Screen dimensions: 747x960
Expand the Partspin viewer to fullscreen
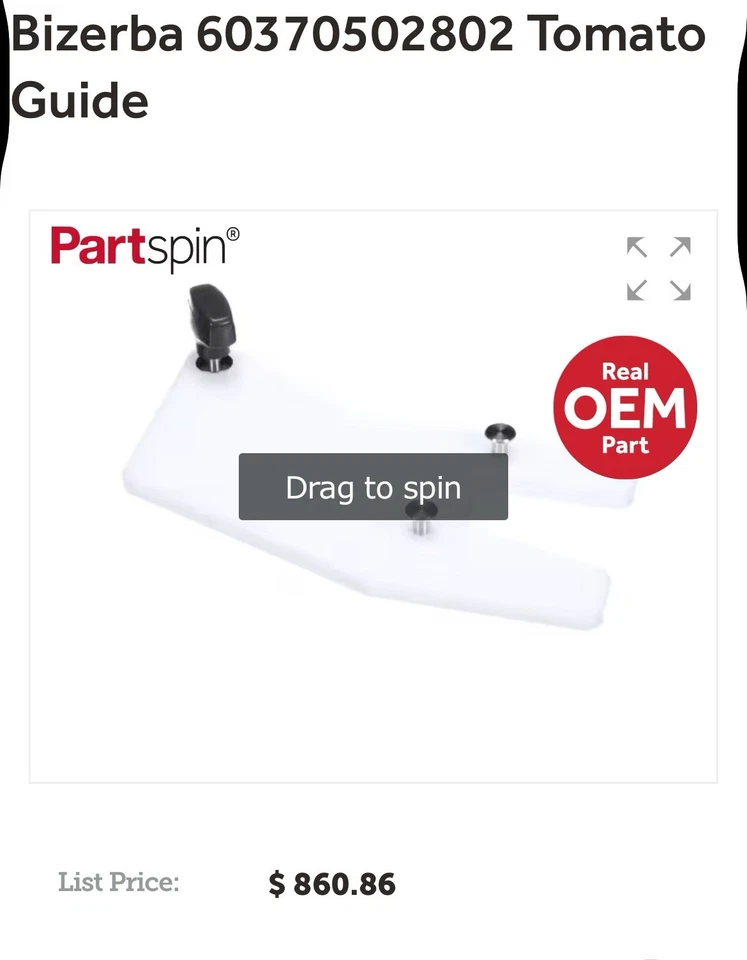click(659, 268)
